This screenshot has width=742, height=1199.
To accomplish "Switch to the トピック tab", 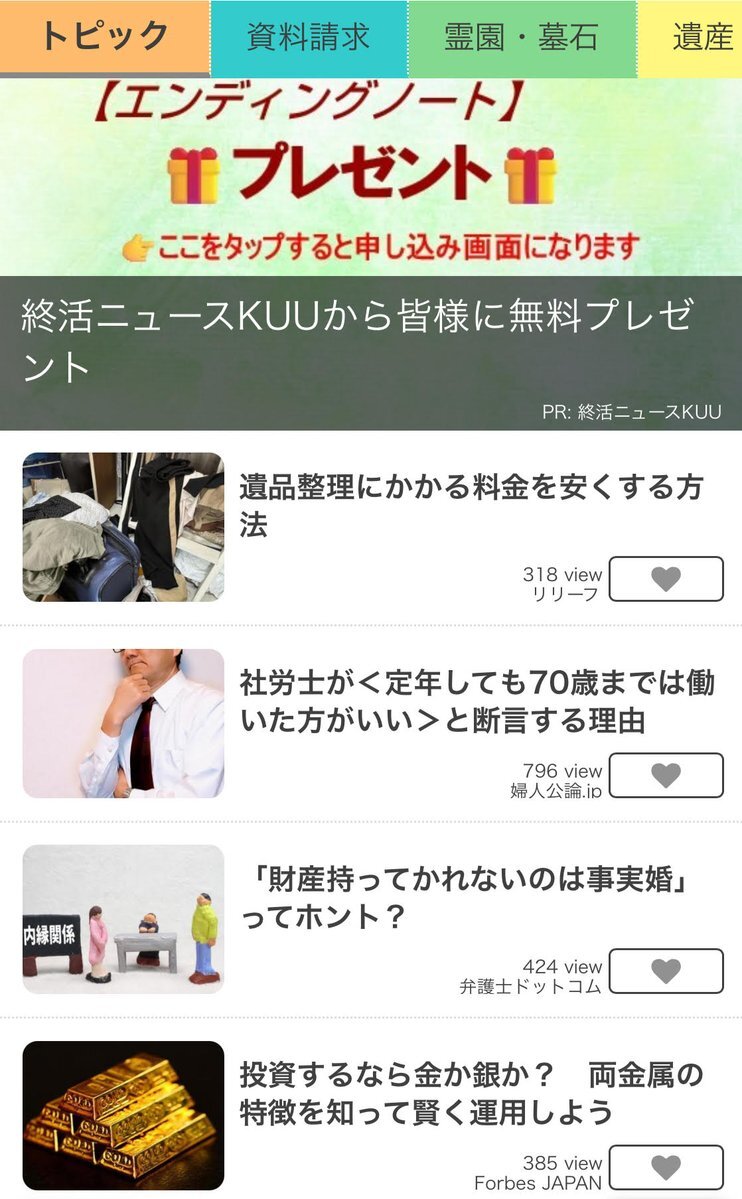I will tap(104, 37).
